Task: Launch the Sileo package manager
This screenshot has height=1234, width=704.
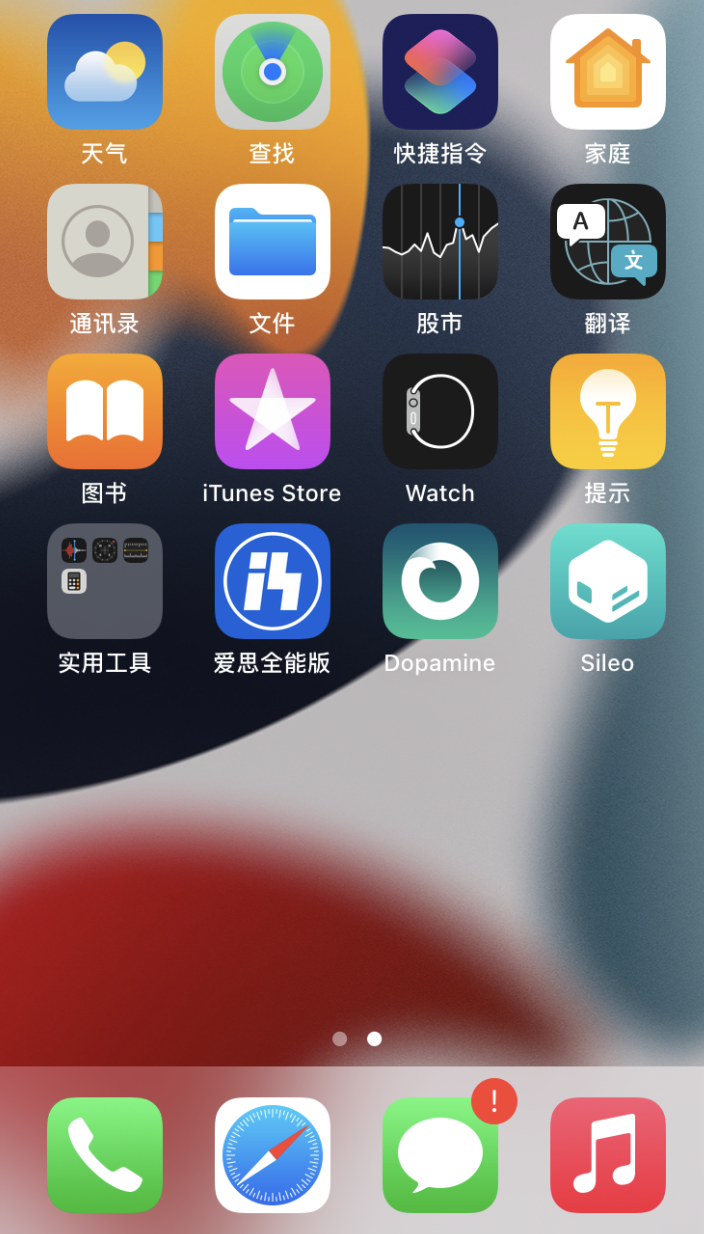Action: [608, 581]
